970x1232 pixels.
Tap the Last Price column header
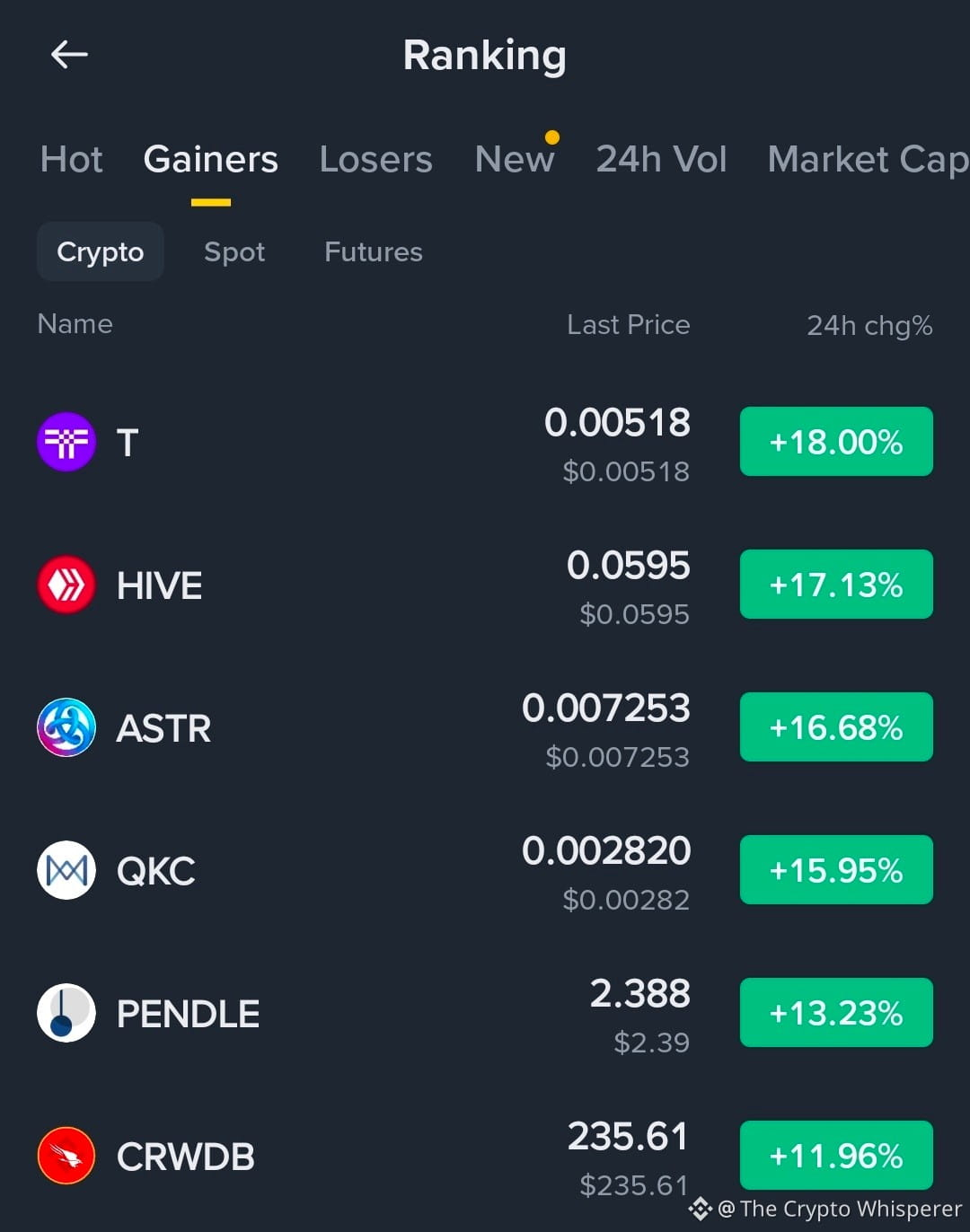click(x=628, y=325)
